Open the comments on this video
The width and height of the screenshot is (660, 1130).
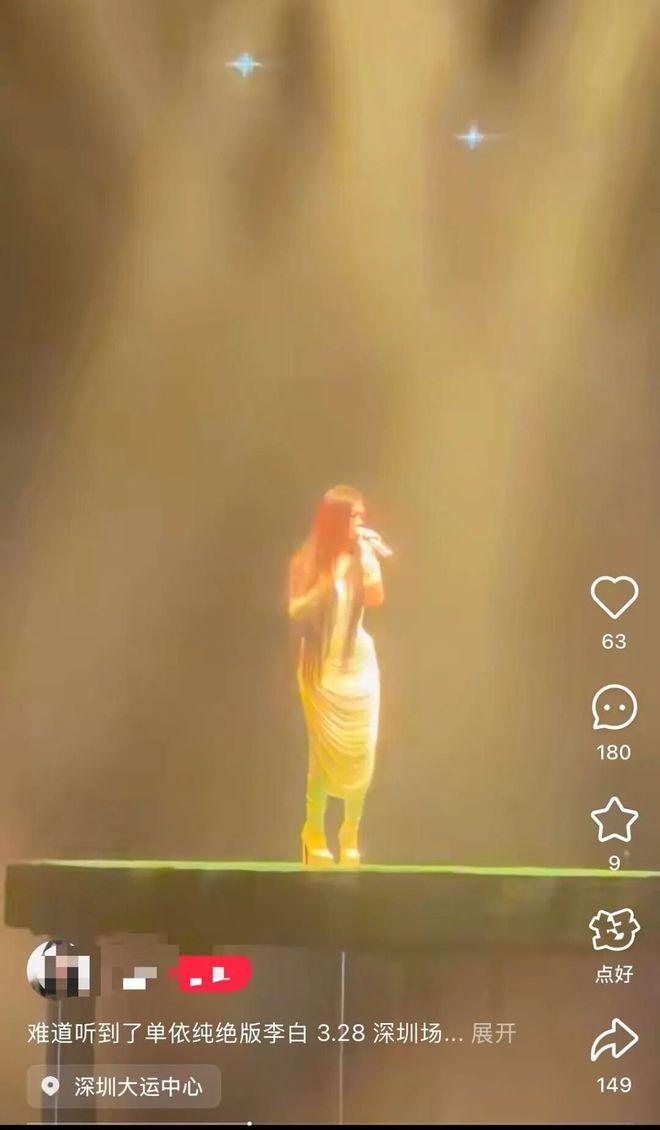[x=614, y=708]
